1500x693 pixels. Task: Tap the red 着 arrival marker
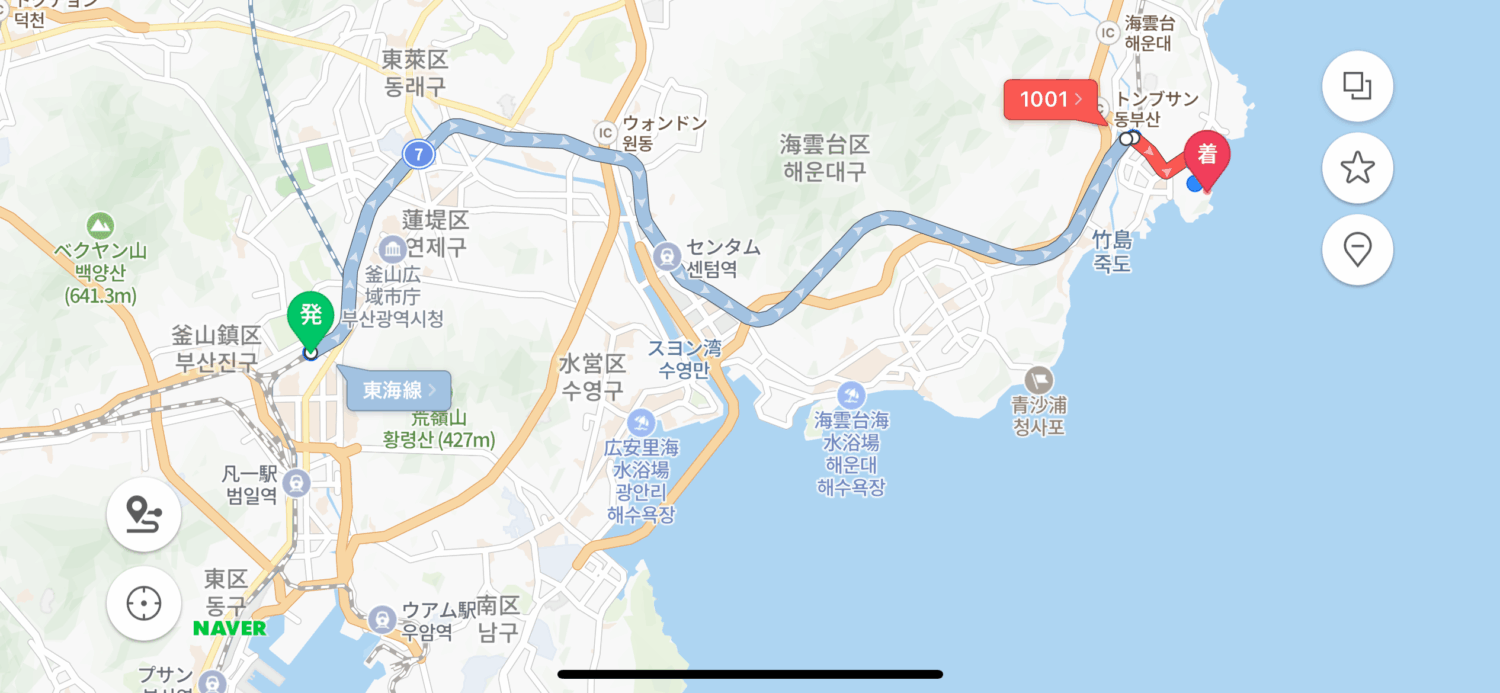[1207, 156]
